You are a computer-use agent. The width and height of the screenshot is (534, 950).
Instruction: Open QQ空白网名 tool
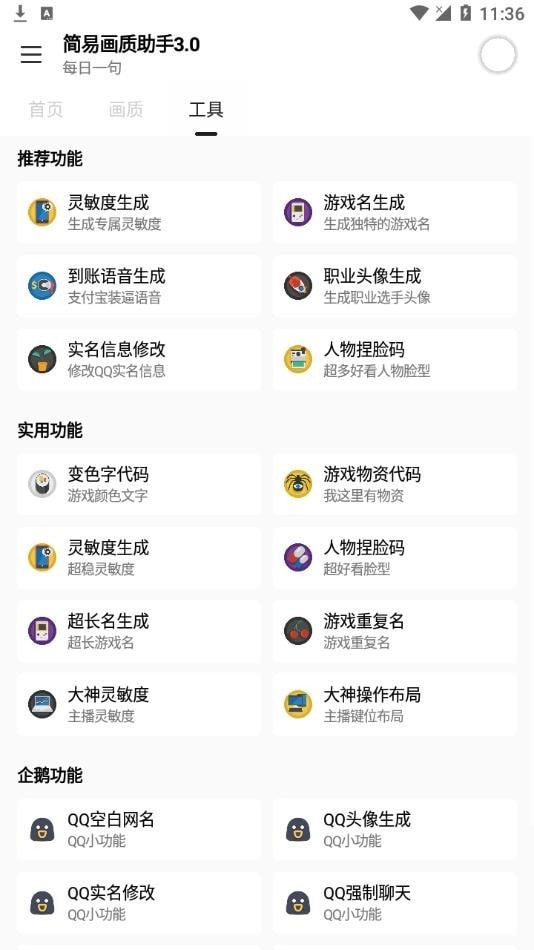[139, 829]
